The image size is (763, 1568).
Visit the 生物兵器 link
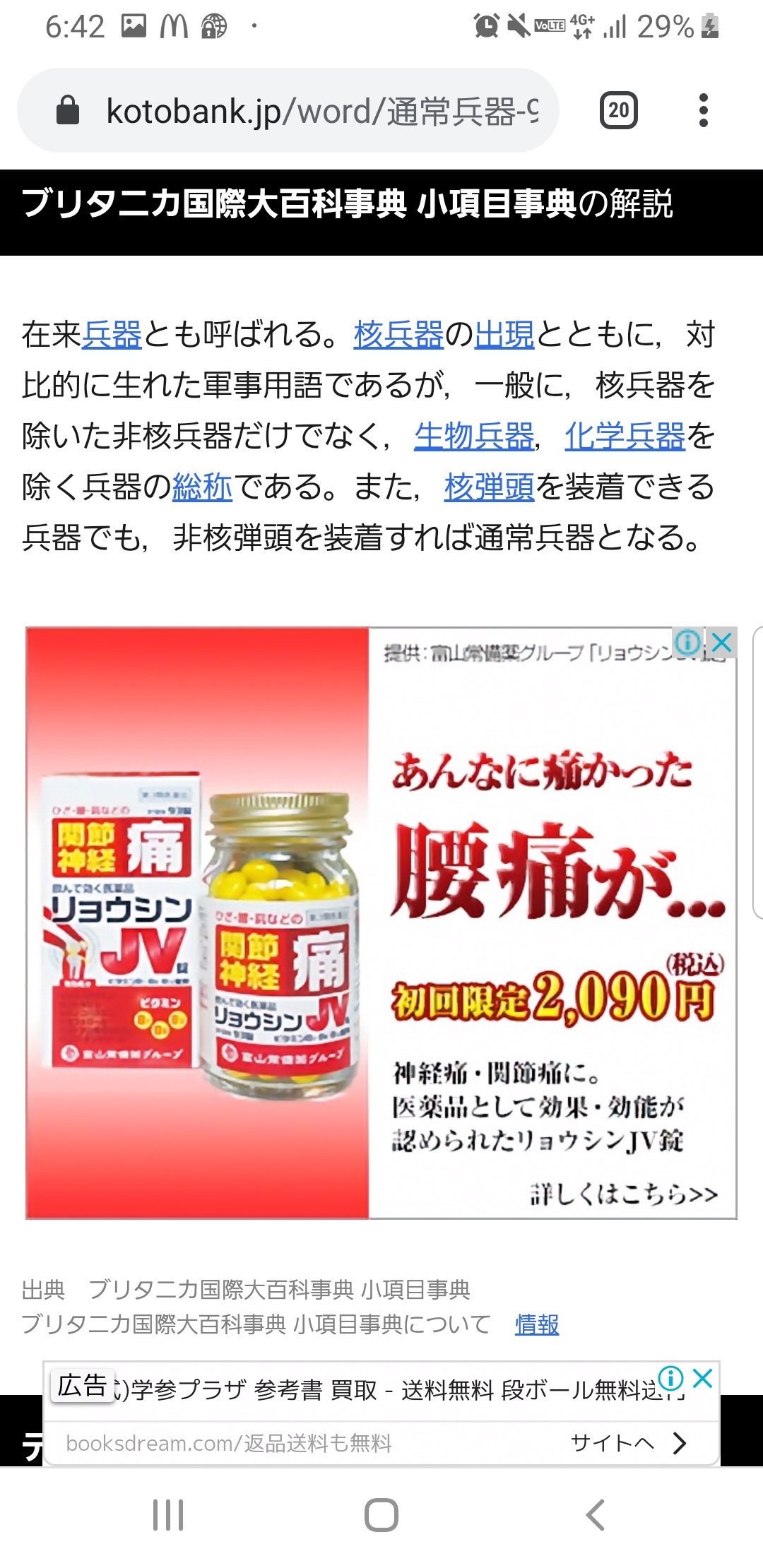point(474,436)
